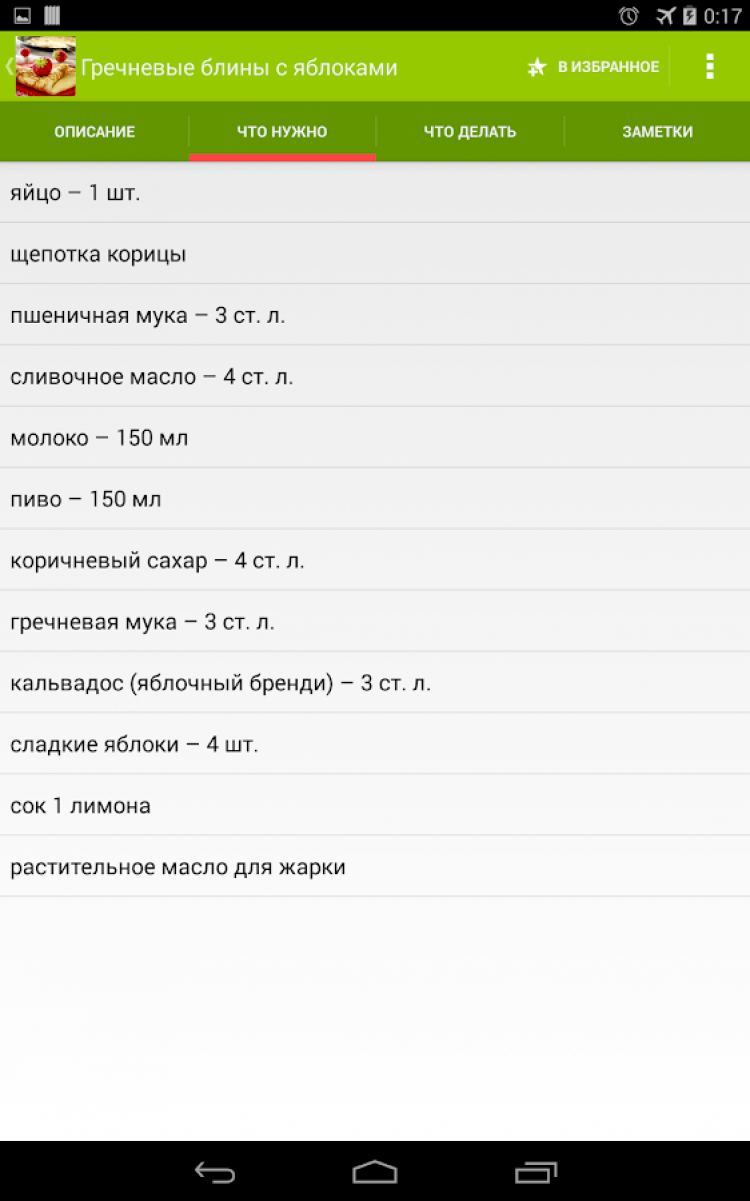750x1201 pixels.
Task: Switch to the Описание tab
Action: pyautogui.click(x=94, y=132)
